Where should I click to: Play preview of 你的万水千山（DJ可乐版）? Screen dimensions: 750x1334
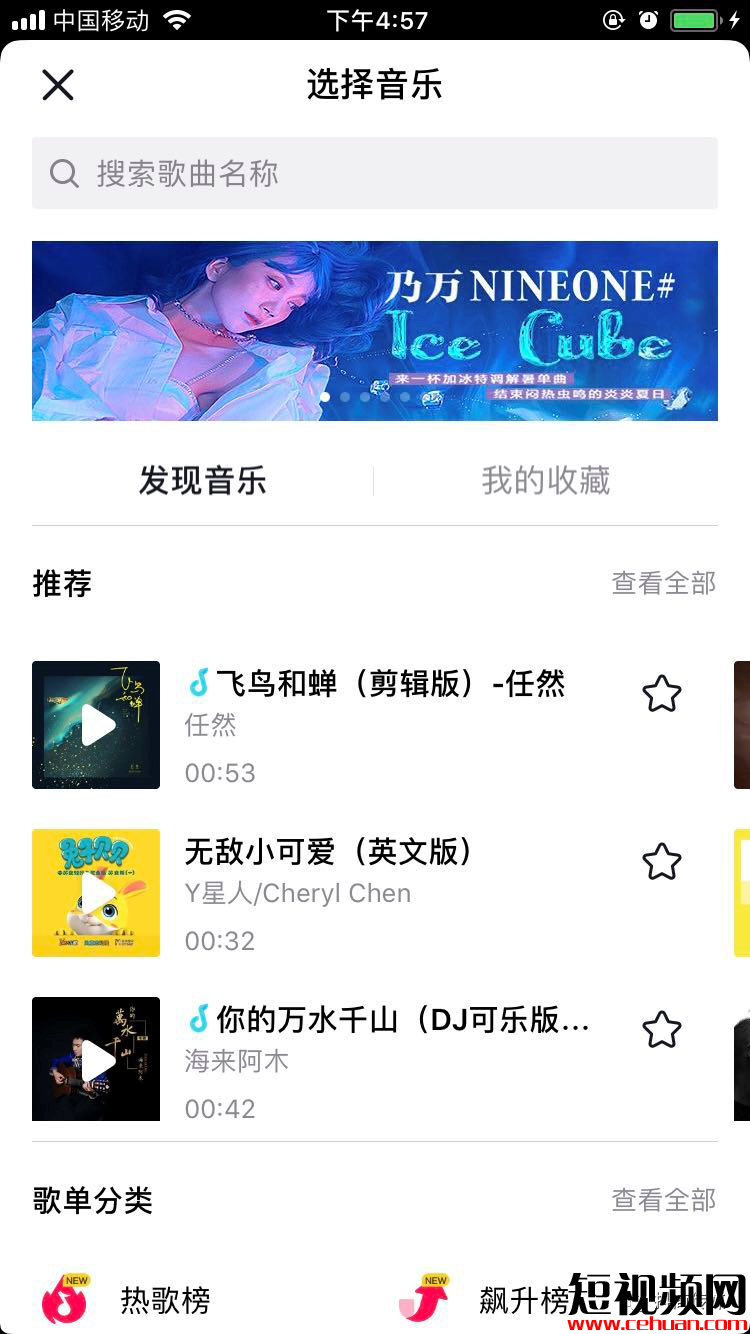coord(96,1059)
